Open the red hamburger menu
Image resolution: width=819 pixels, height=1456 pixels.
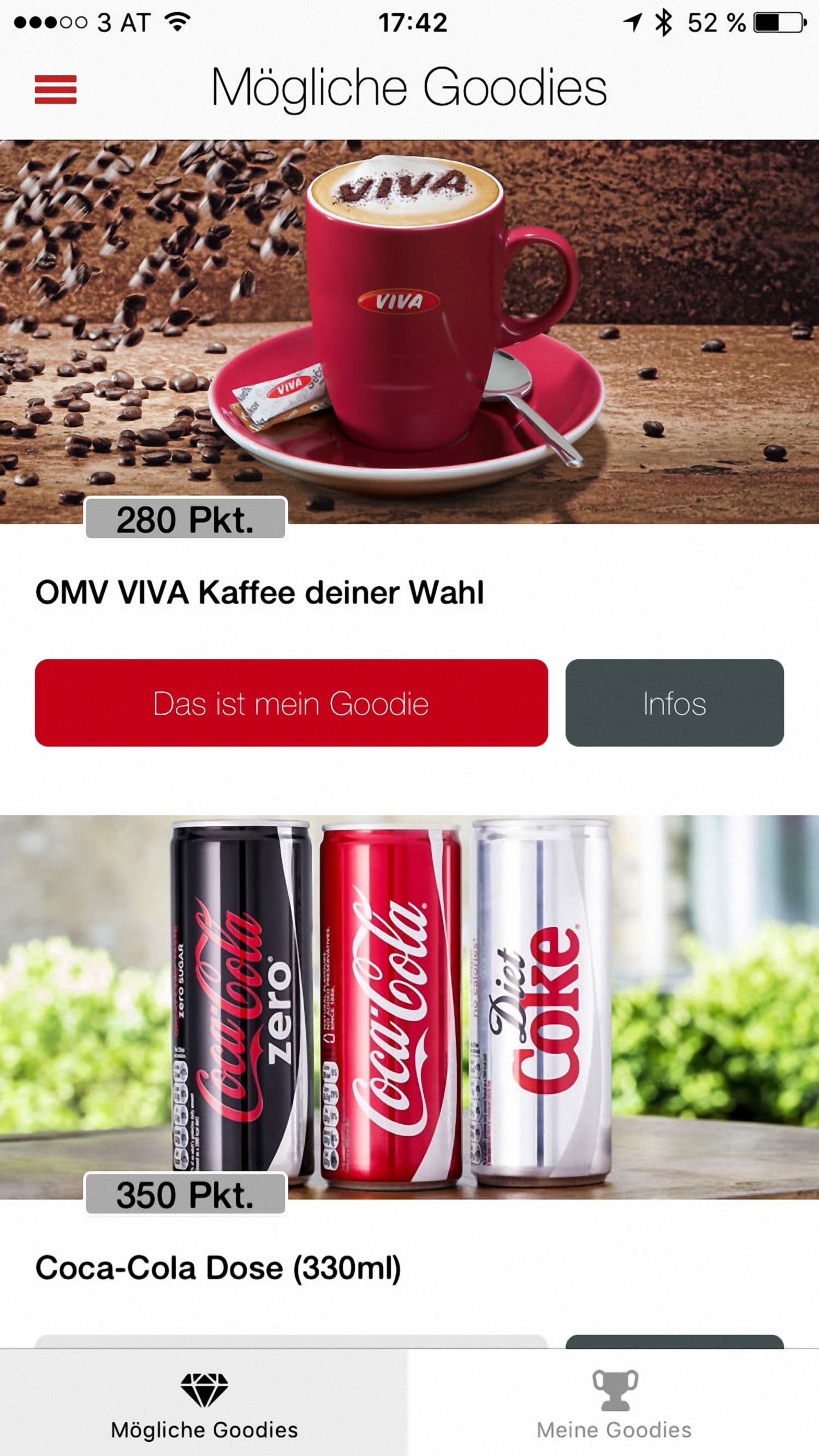click(x=56, y=89)
